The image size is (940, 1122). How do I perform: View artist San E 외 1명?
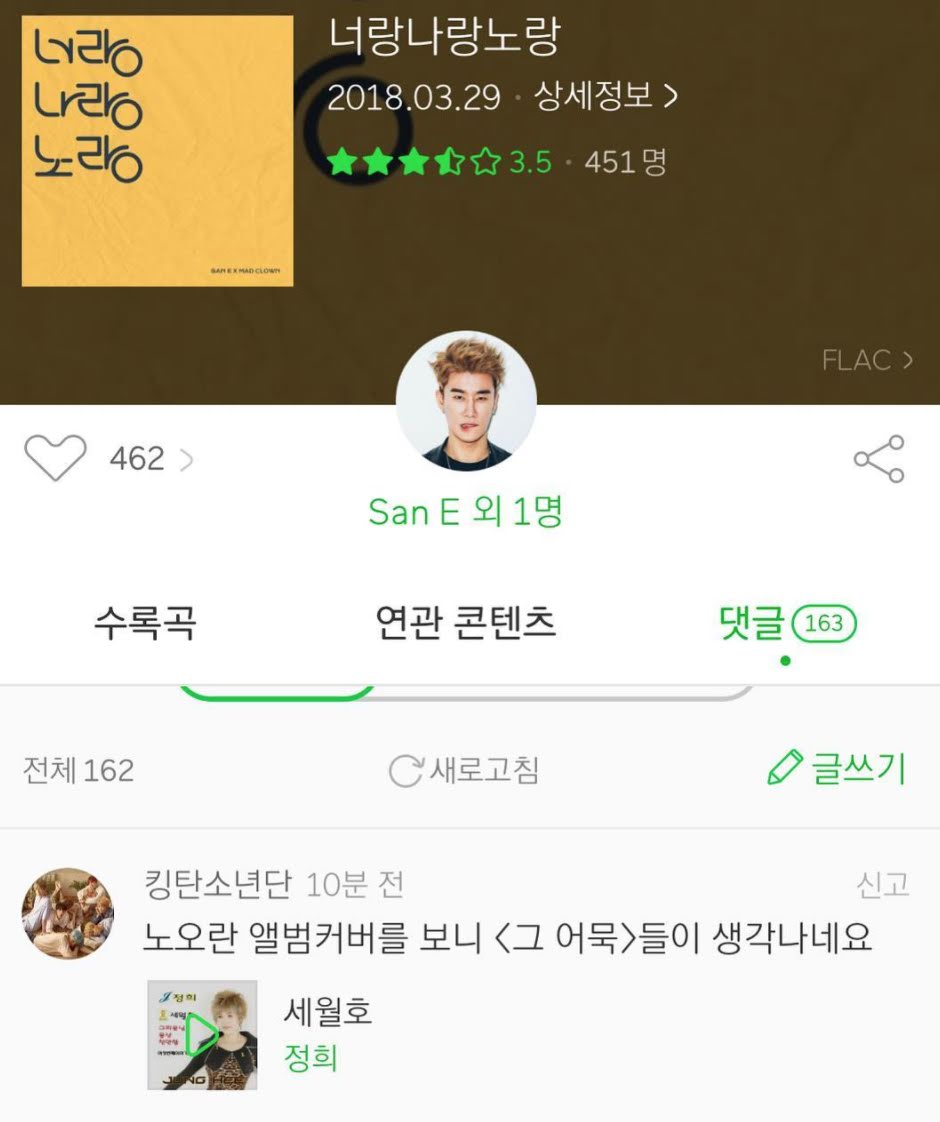pyautogui.click(x=466, y=511)
